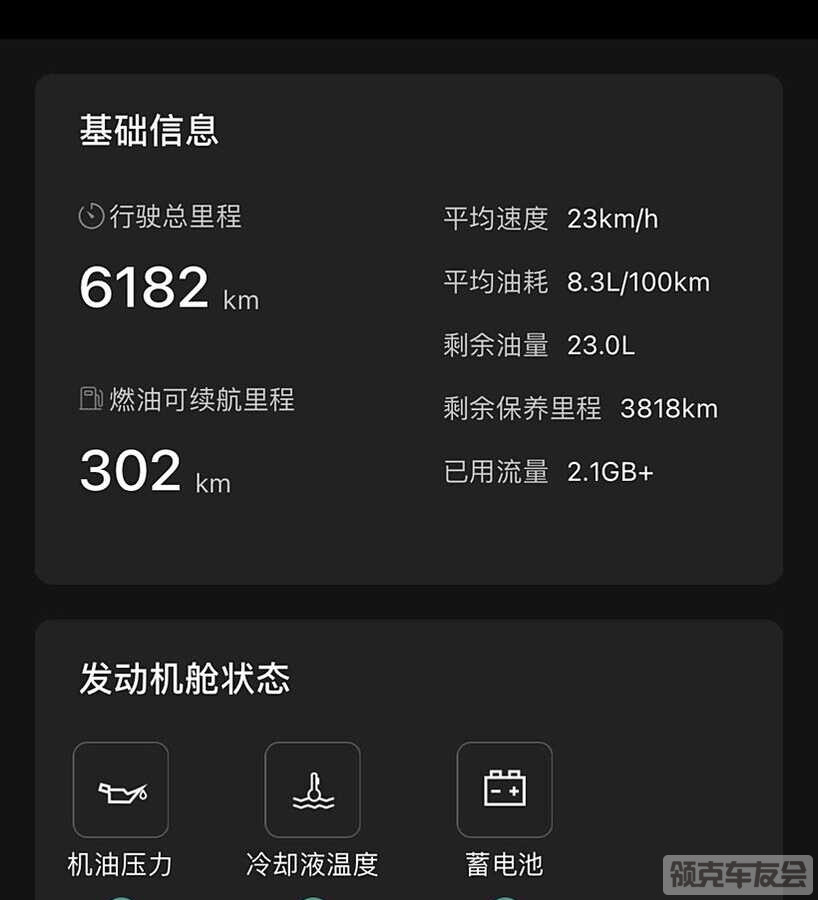This screenshot has width=818, height=900.
Task: Open the 冷却液温度 coolant temperature tile
Action: [312, 790]
